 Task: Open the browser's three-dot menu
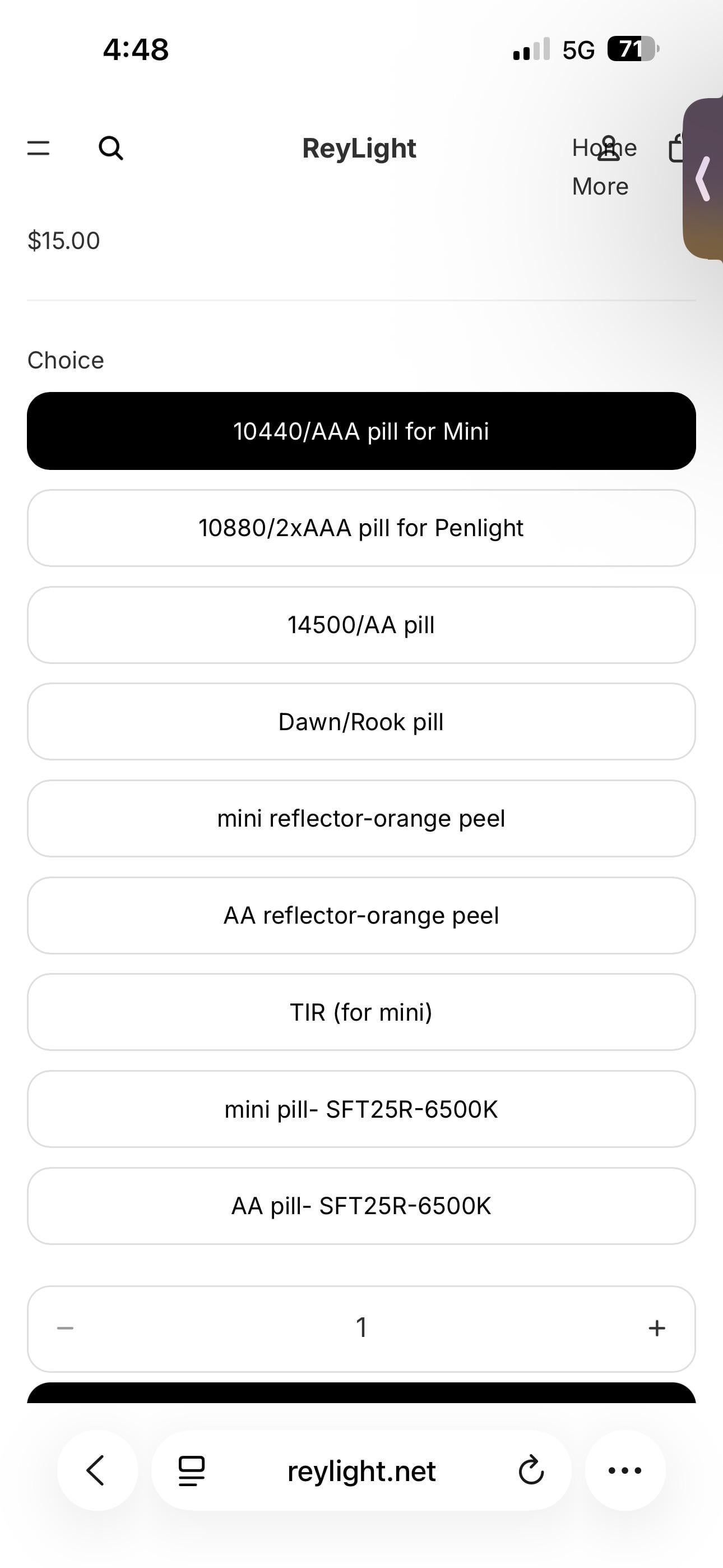coord(625,1470)
